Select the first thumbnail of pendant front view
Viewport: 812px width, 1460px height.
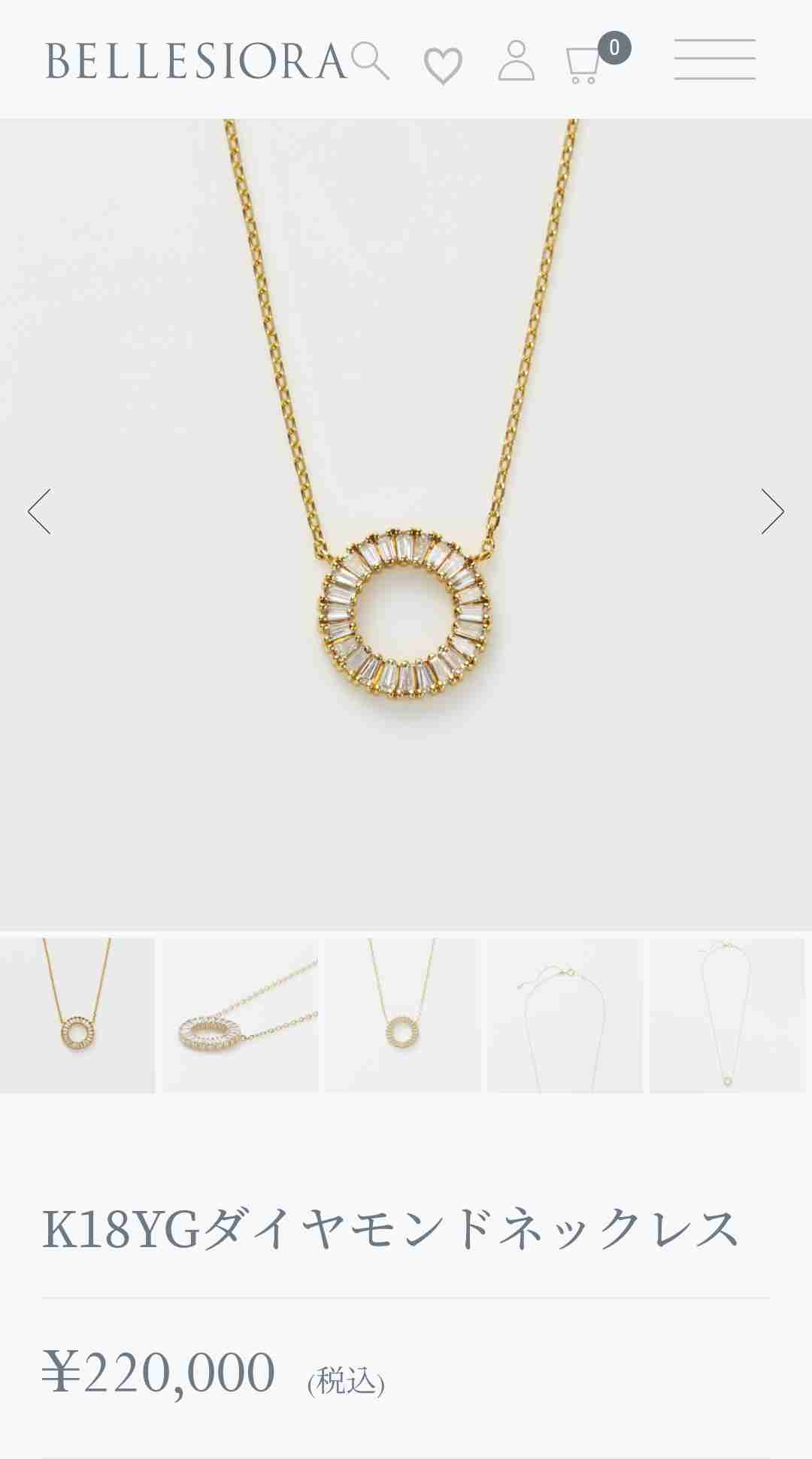tap(77, 1015)
